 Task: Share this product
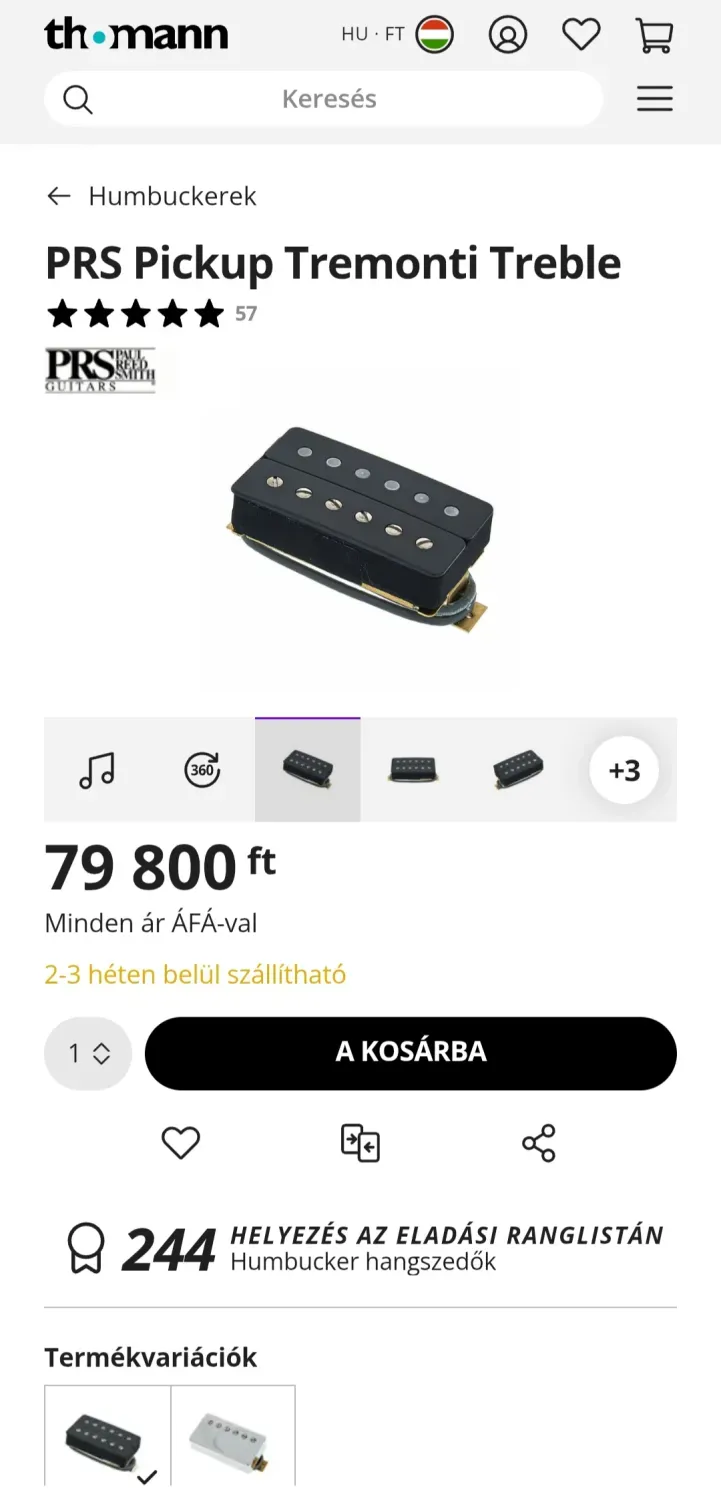point(539,1143)
